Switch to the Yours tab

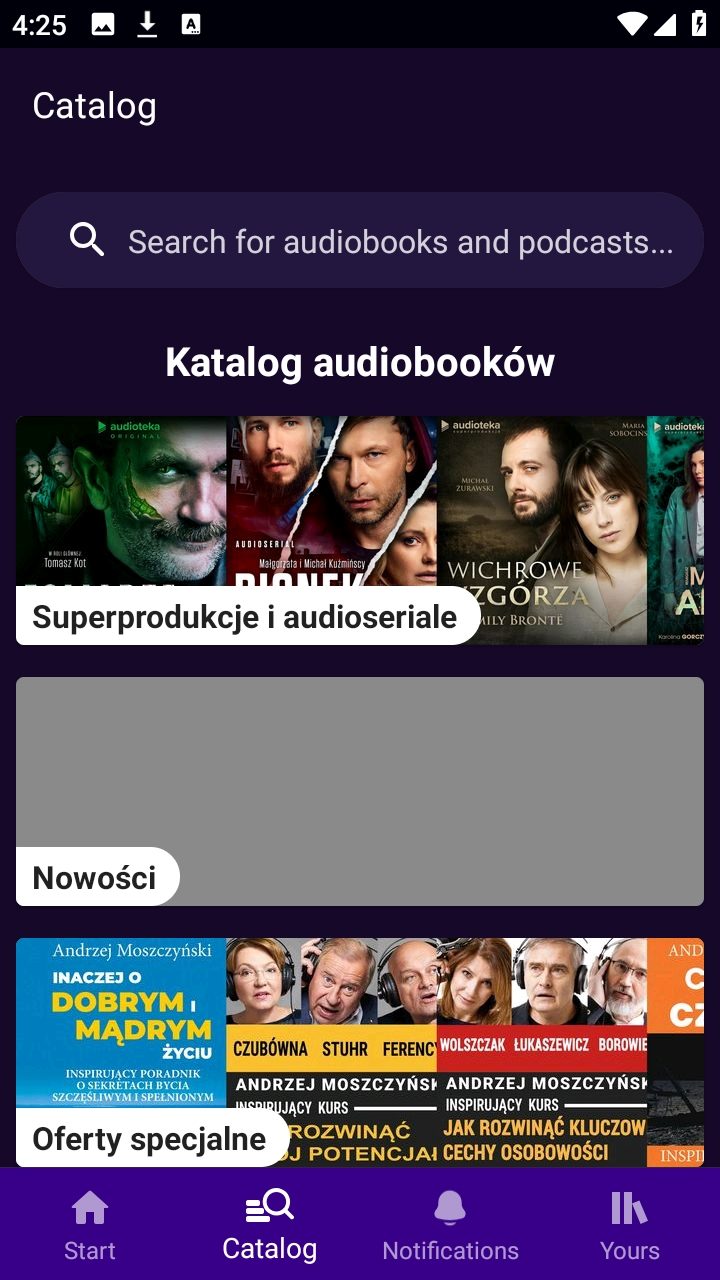(x=630, y=1225)
